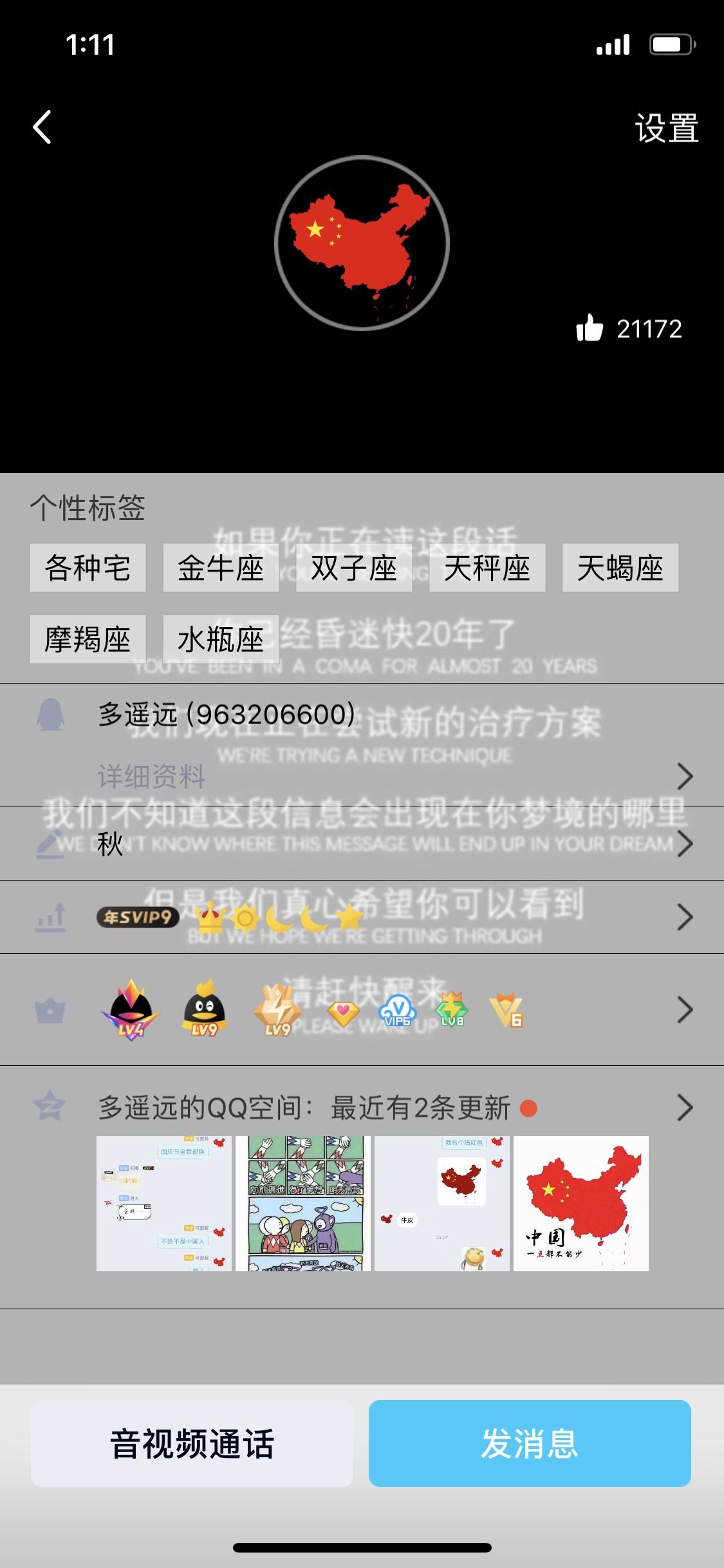The height and width of the screenshot is (1568, 724).
Task: Open the SVIP9 level row
Action: click(x=386, y=917)
